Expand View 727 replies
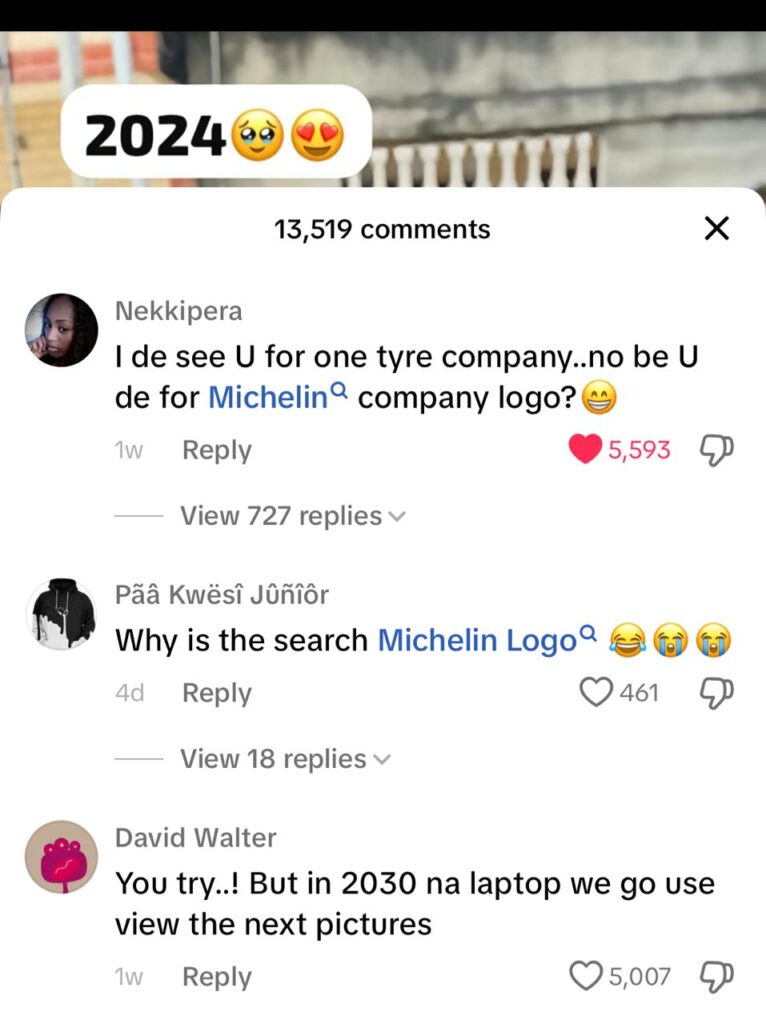766x1024 pixels. [292, 516]
